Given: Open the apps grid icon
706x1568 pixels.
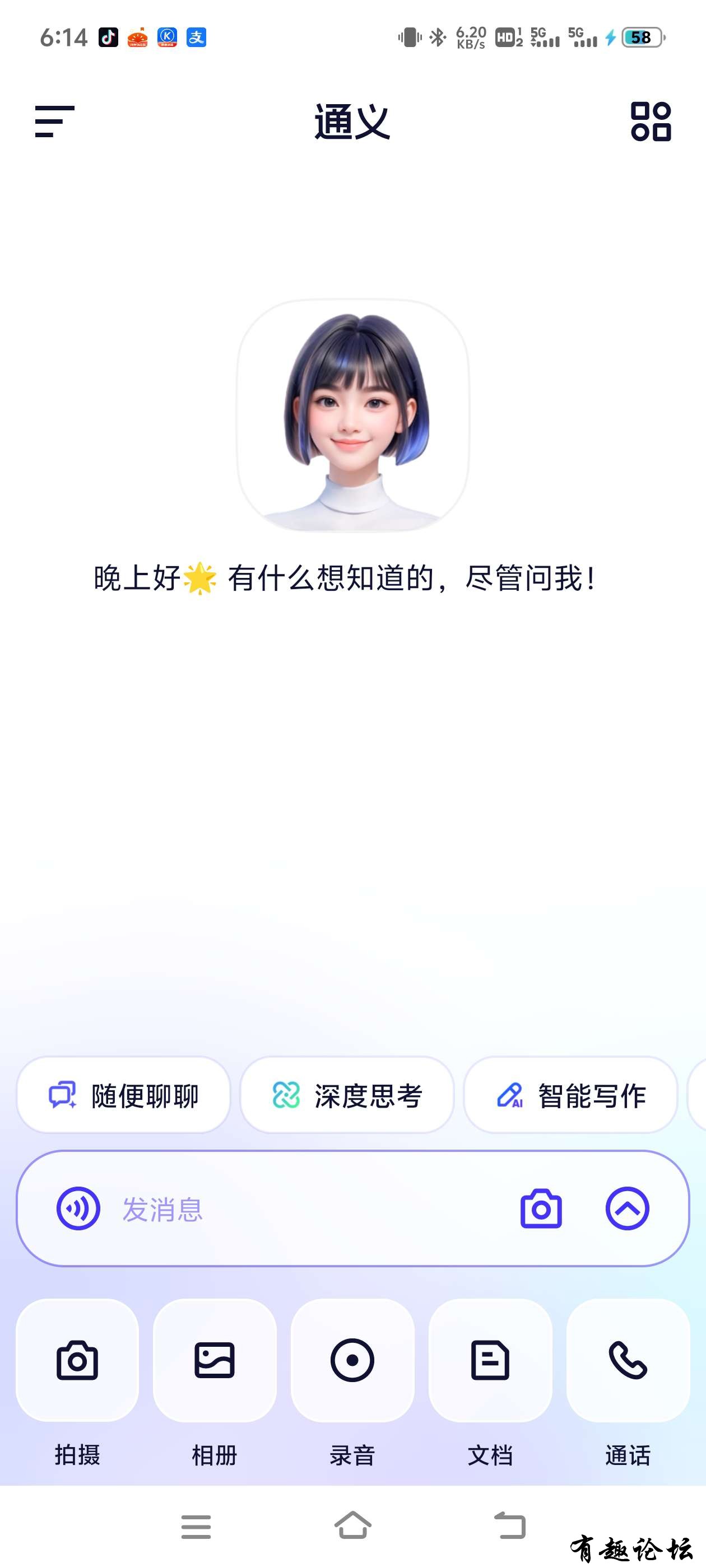Looking at the screenshot, I should coord(651,121).
